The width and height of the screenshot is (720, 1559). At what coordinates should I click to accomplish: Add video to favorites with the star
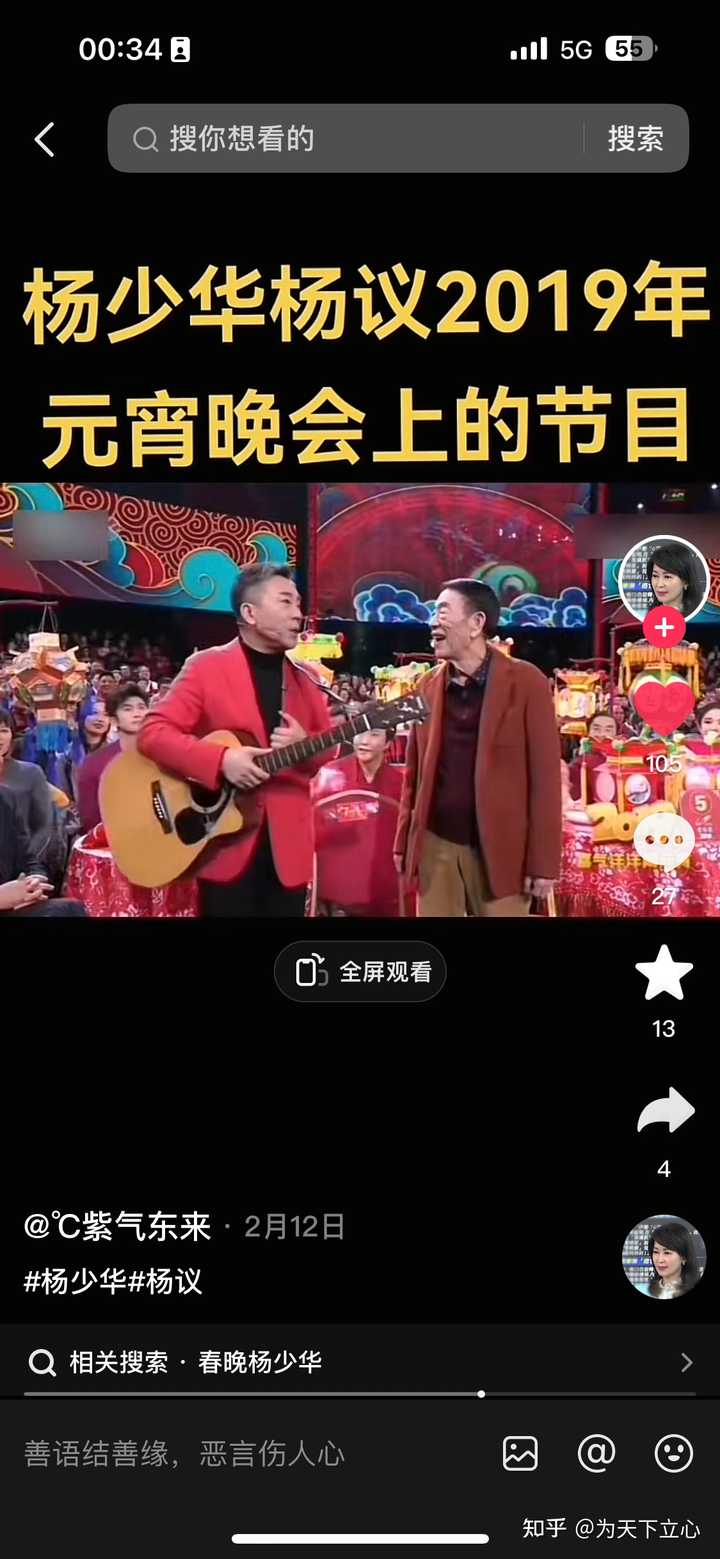tap(664, 974)
